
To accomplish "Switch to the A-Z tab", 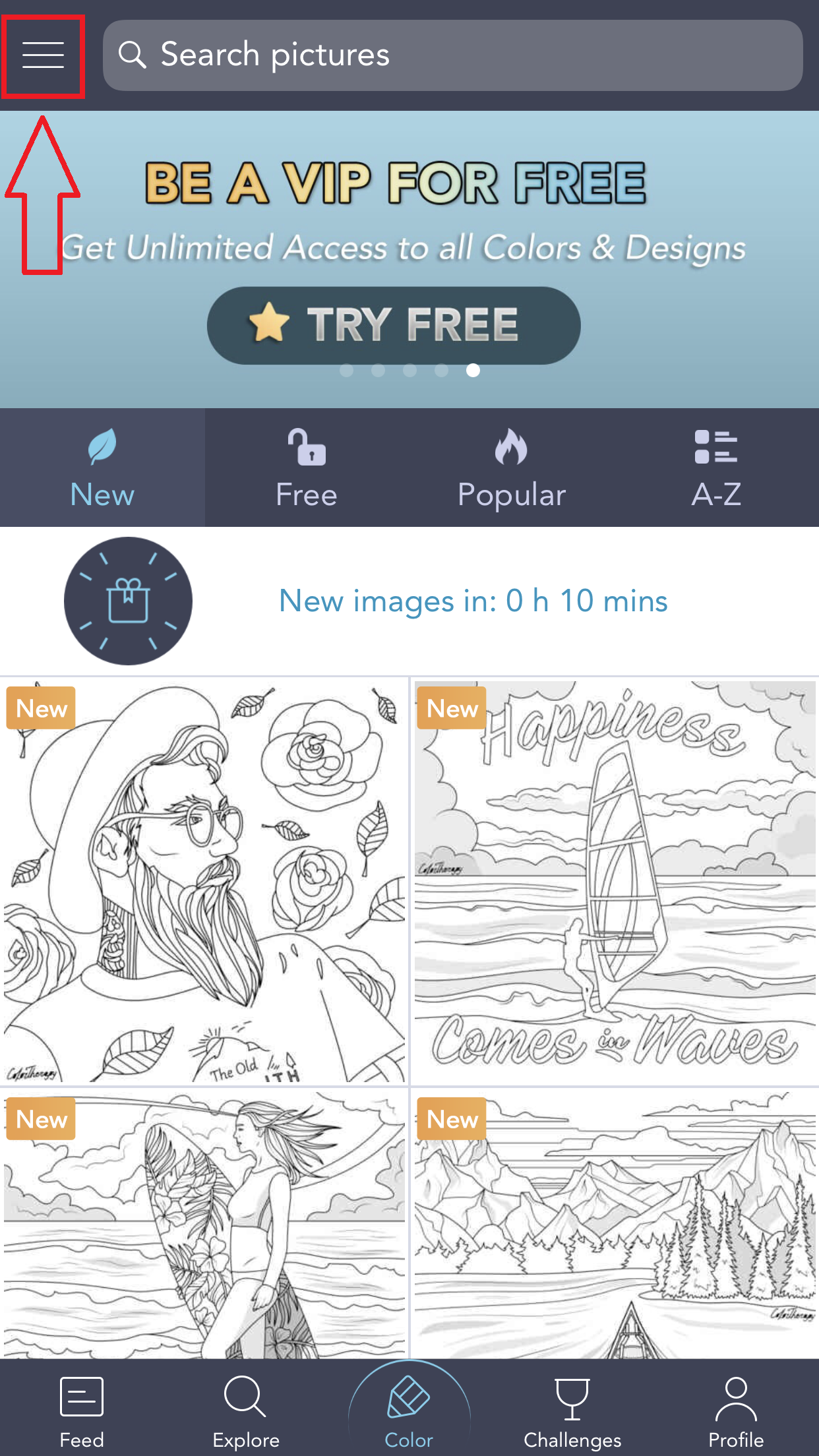I will [716, 468].
